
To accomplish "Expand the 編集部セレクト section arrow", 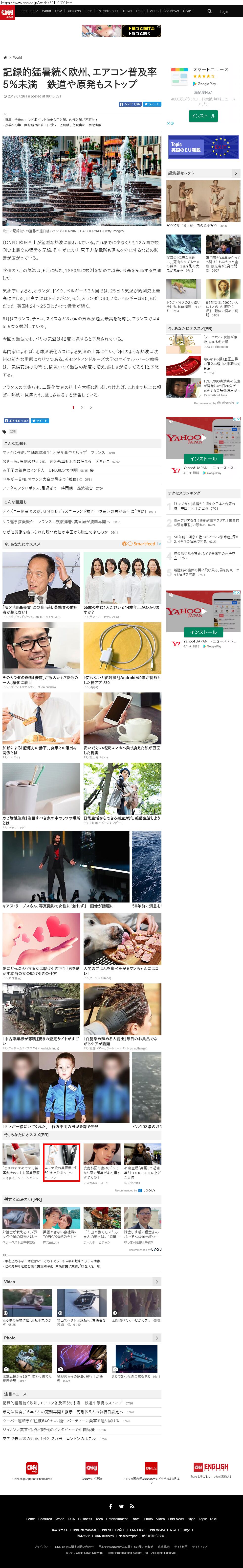I will 236,173.
